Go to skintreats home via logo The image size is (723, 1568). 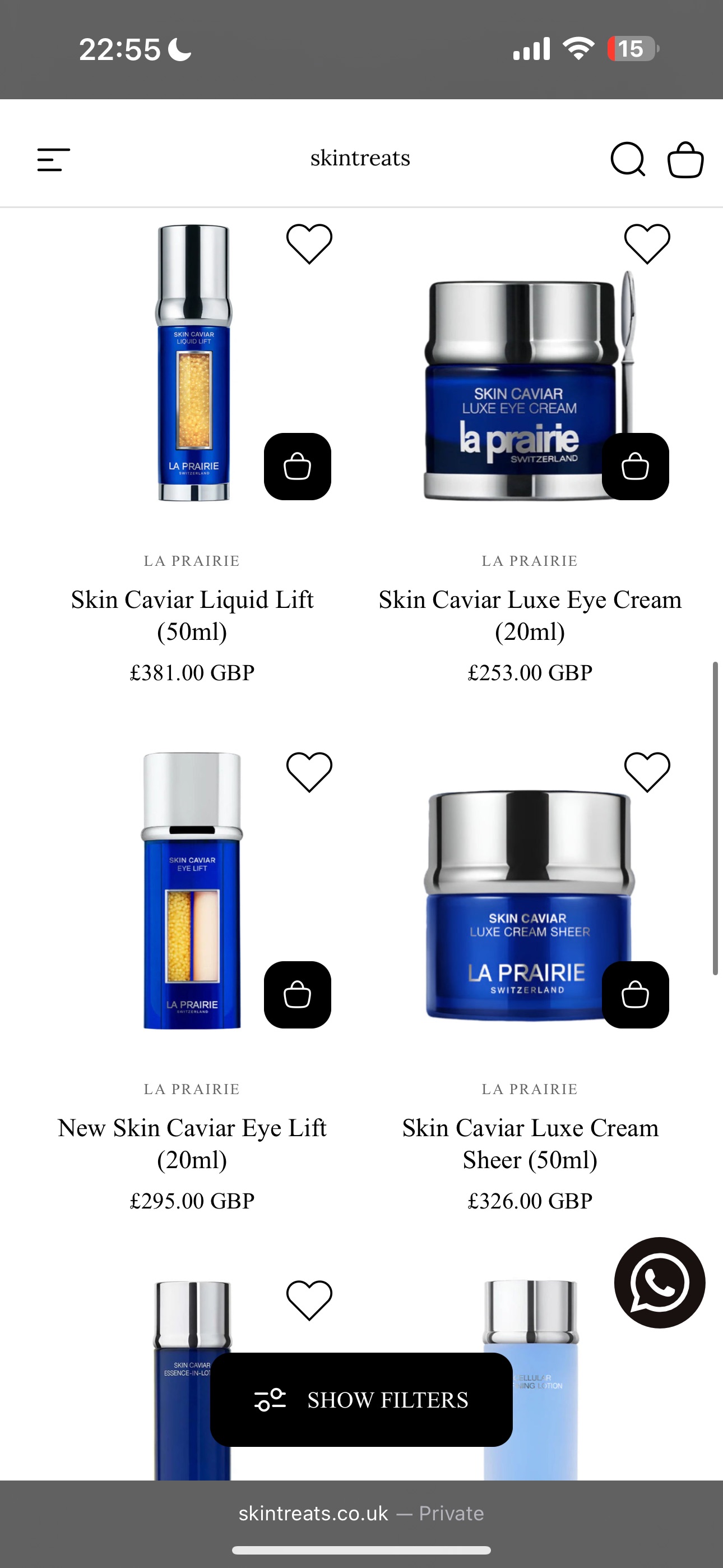pos(360,158)
